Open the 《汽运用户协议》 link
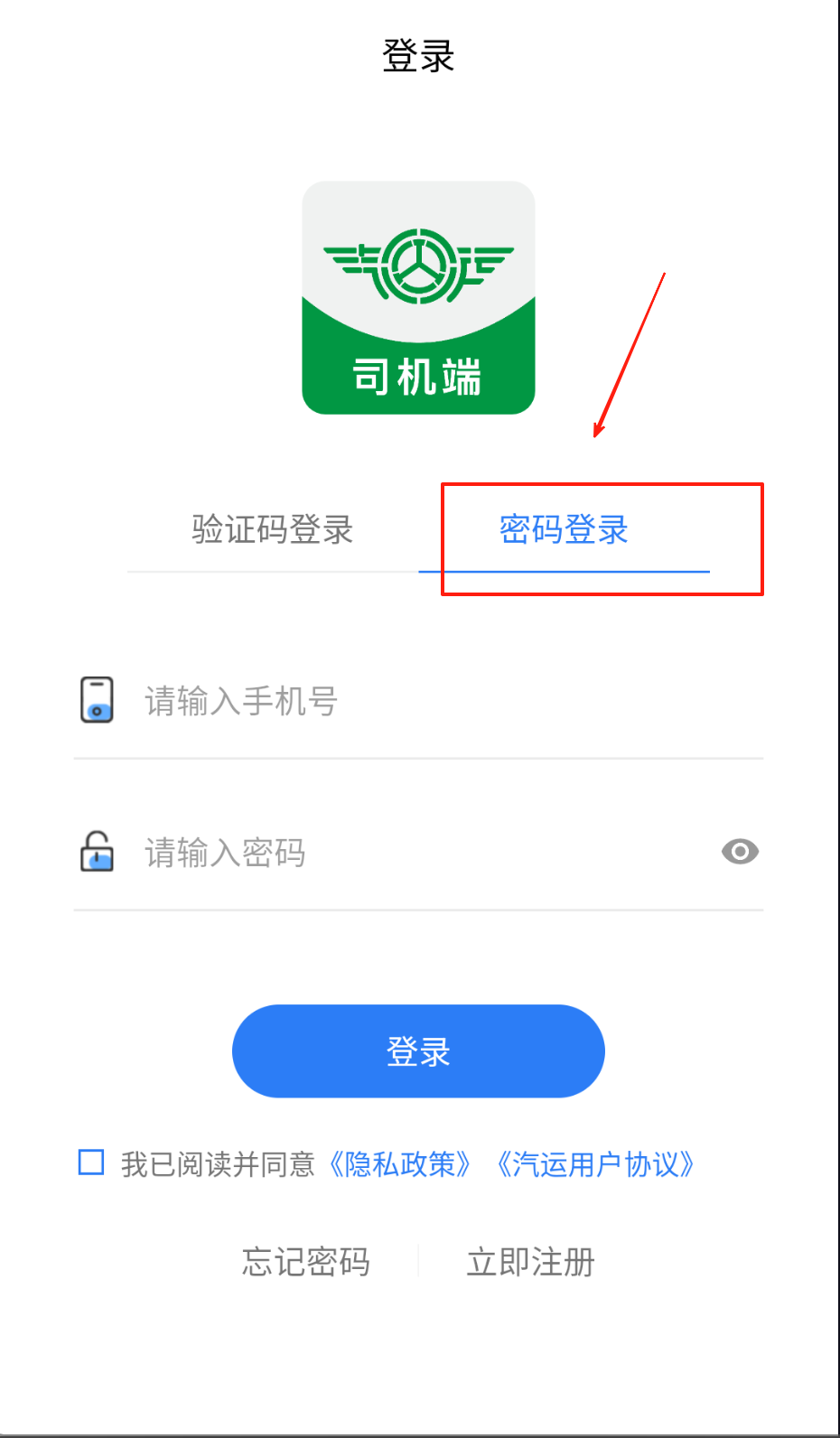This screenshot has height=1438, width=840. pyautogui.click(x=596, y=1164)
